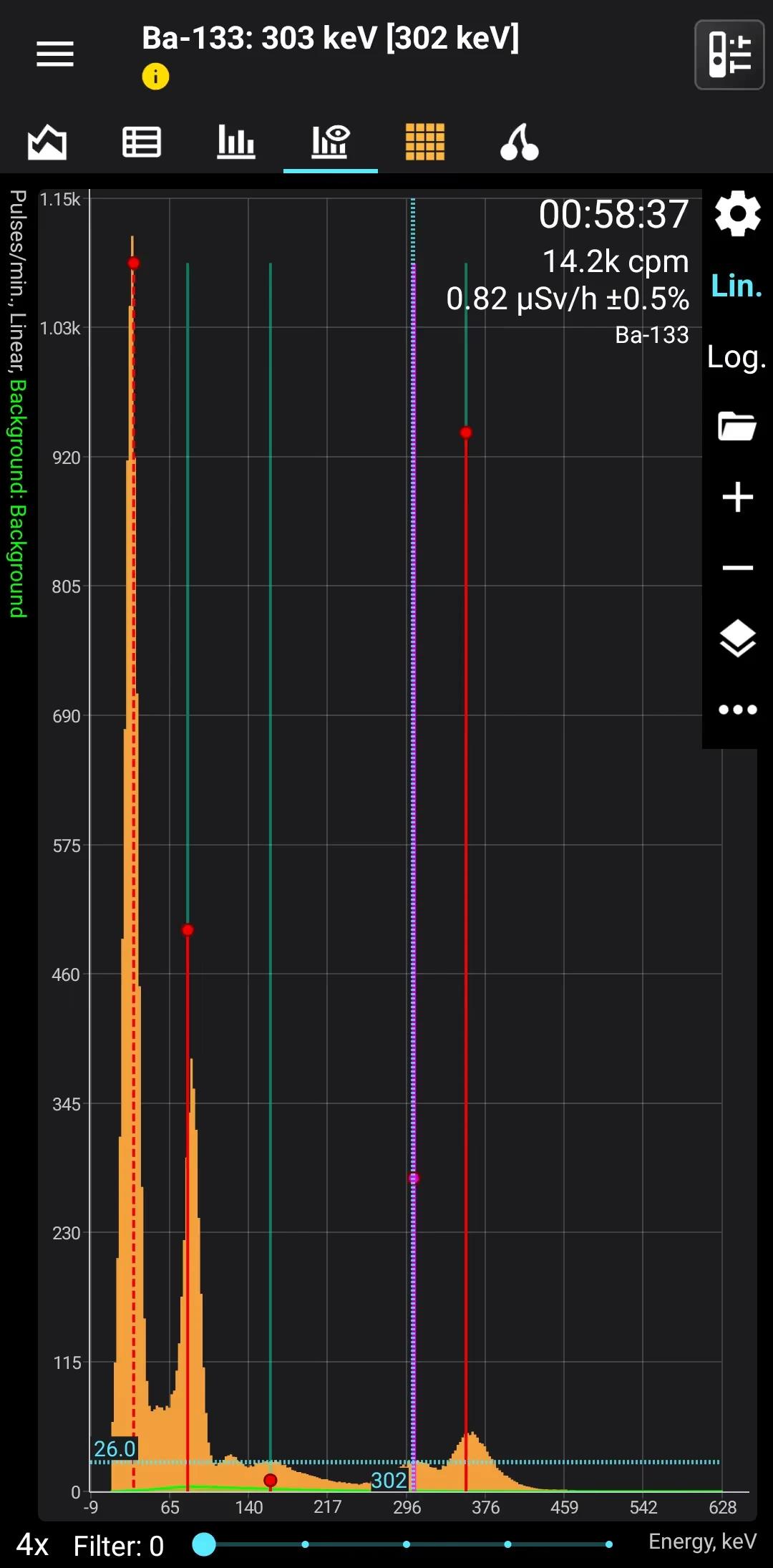Open the device settings button at top right
Viewport: 773px width, 1568px height.
click(x=729, y=54)
